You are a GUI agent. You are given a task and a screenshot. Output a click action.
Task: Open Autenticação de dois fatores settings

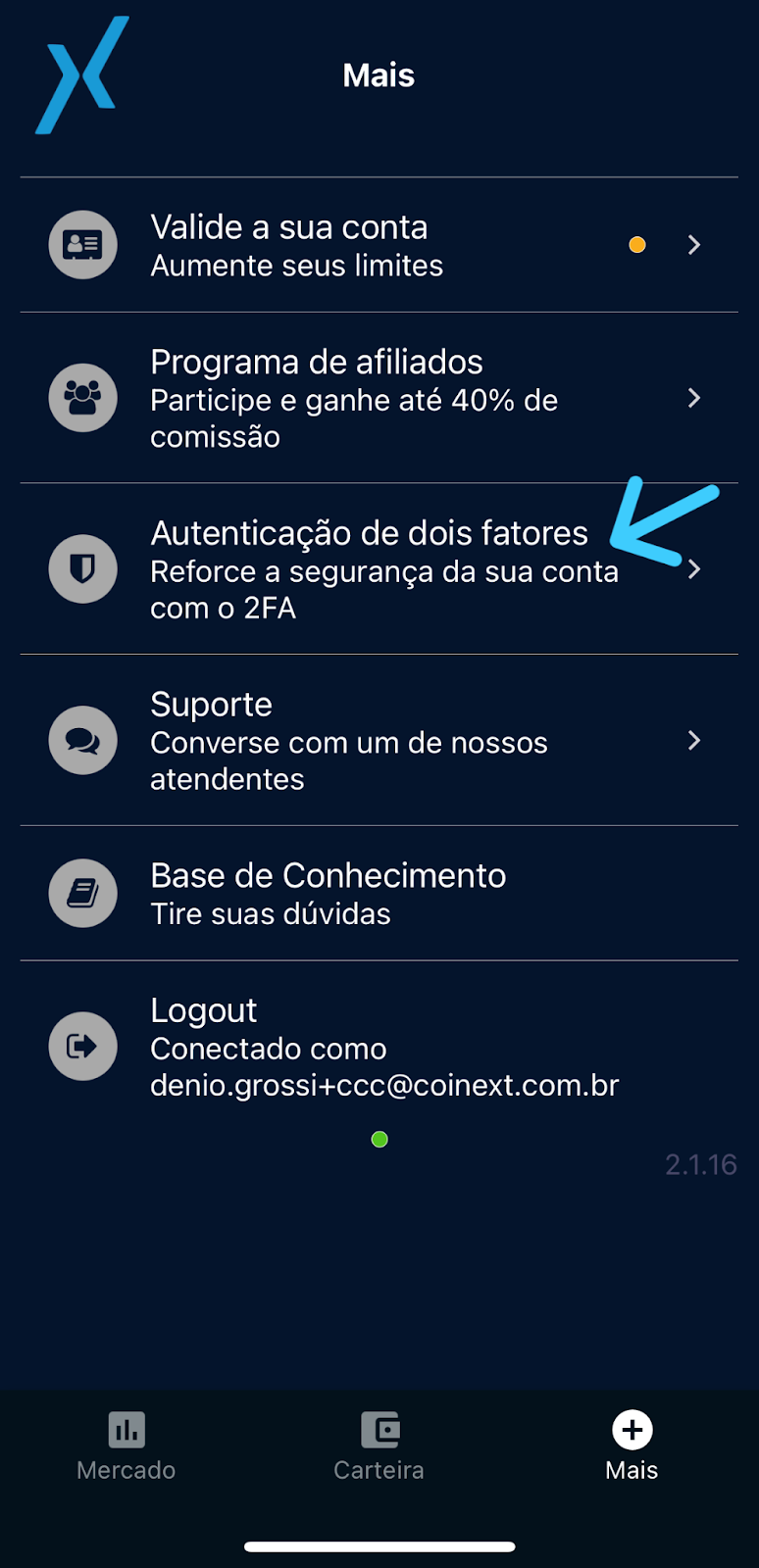(369, 532)
